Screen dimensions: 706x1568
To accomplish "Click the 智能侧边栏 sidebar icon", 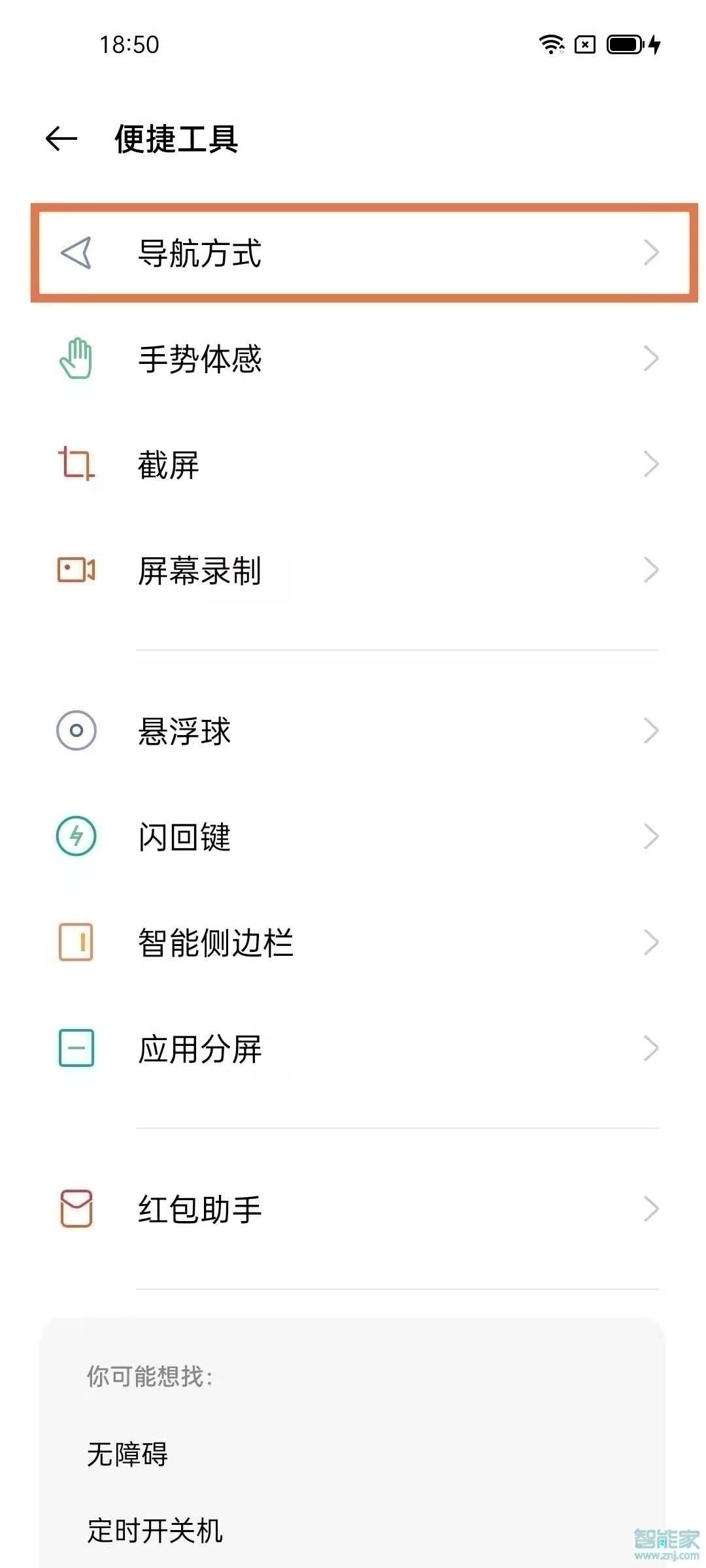I will (76, 942).
